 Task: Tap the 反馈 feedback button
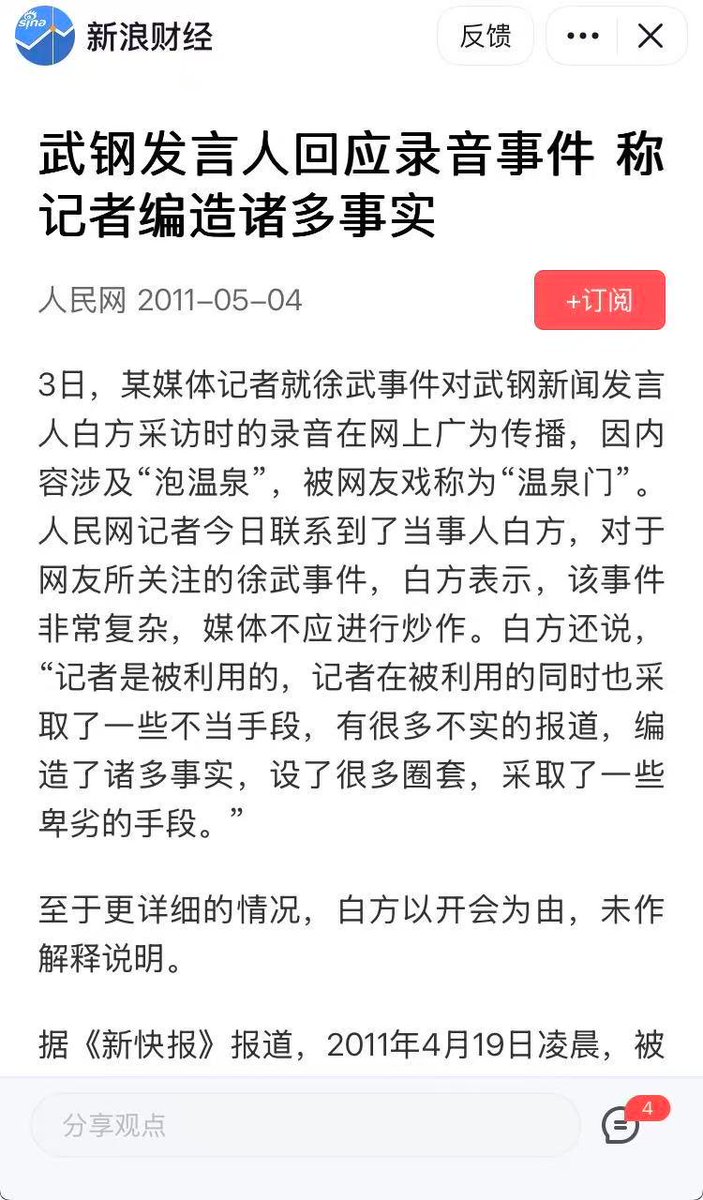(485, 37)
